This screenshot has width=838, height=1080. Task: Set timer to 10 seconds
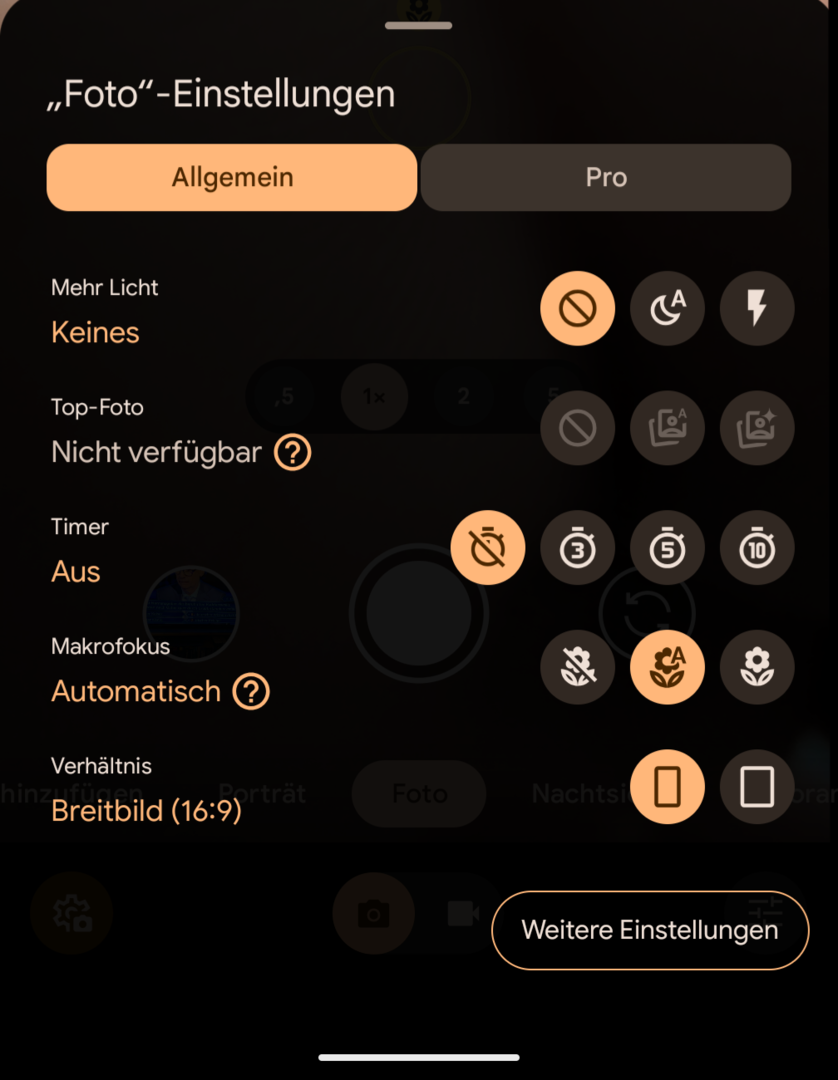pyautogui.click(x=757, y=548)
